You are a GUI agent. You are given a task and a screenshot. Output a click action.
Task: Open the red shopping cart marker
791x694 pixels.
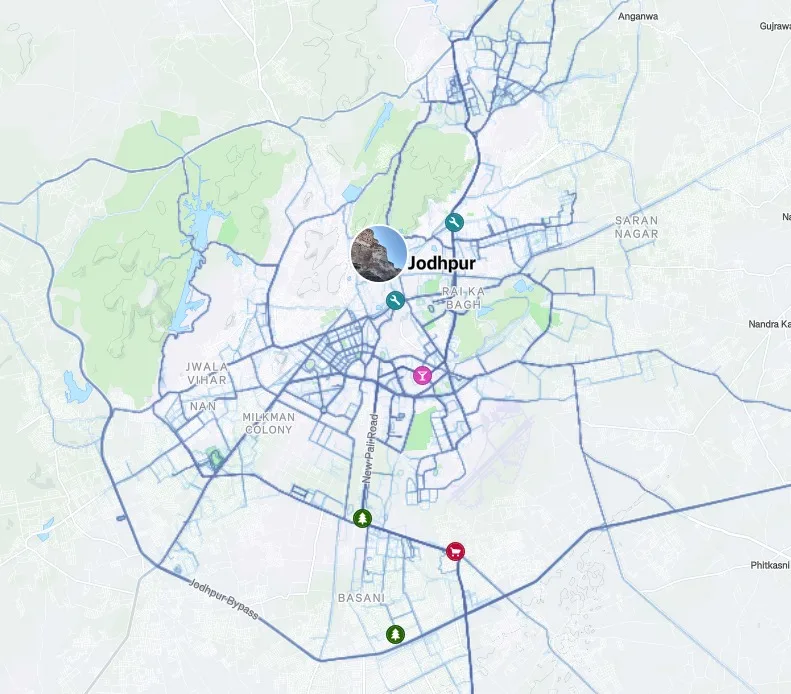click(455, 551)
